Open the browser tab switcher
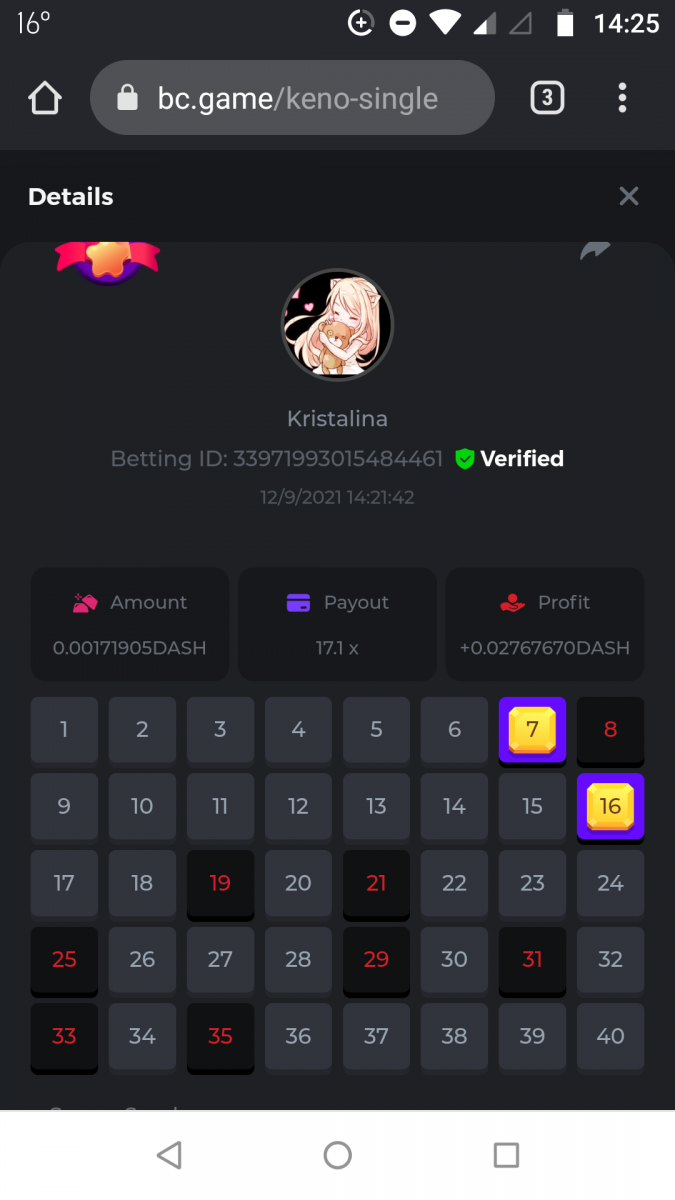 (x=546, y=98)
